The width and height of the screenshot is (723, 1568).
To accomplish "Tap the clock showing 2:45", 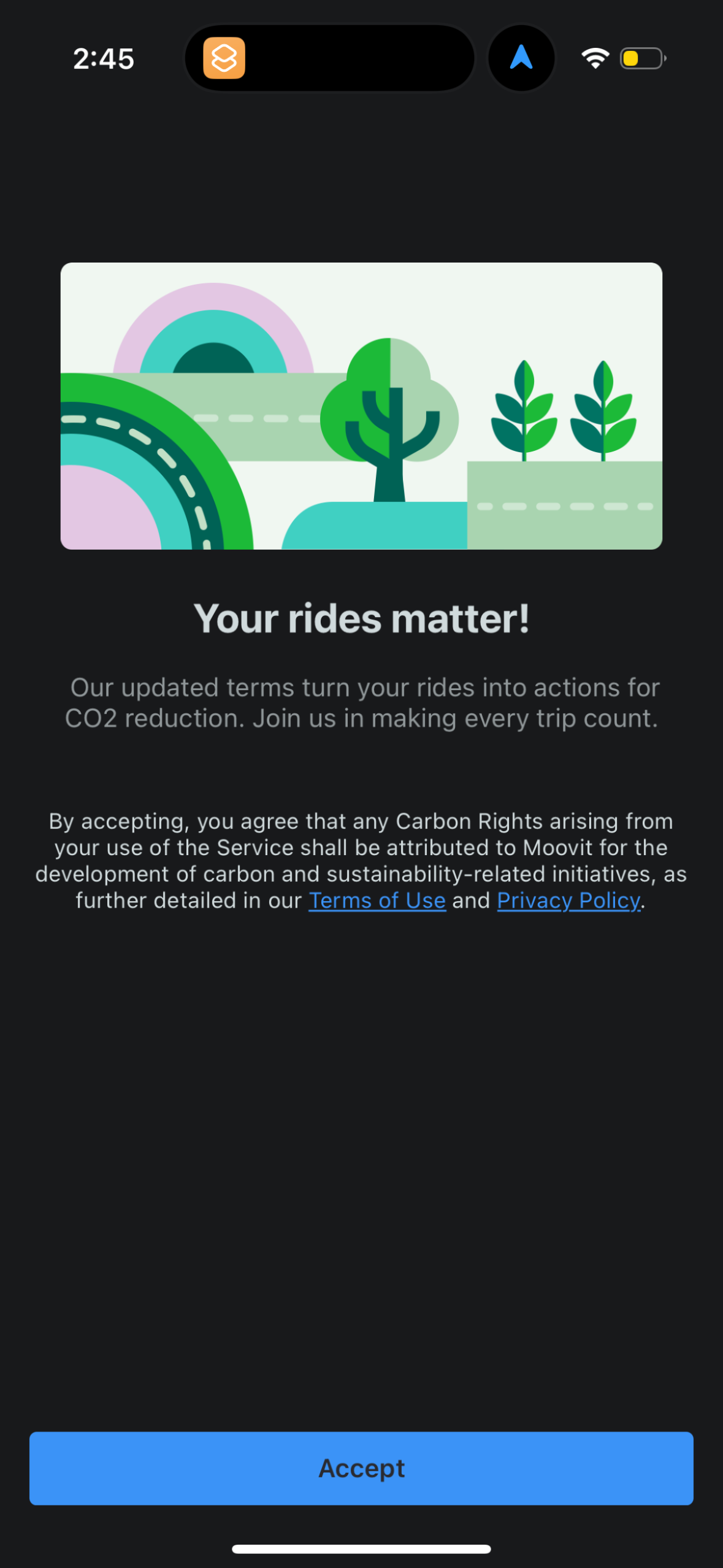I will [103, 58].
